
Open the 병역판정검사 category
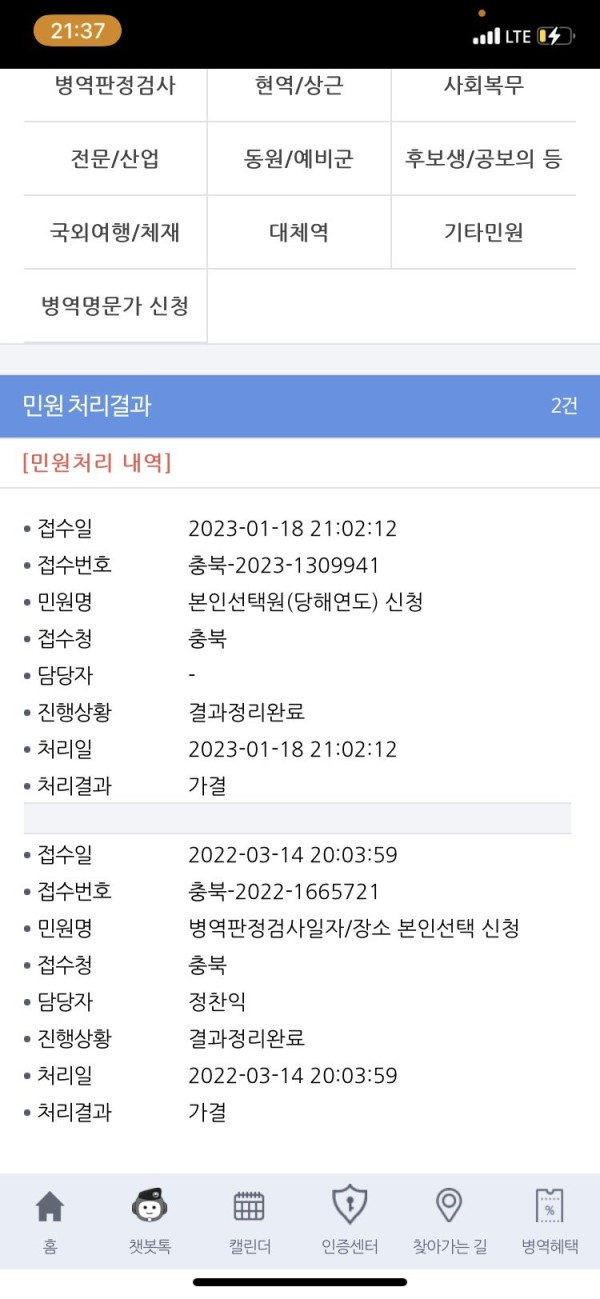(115, 86)
